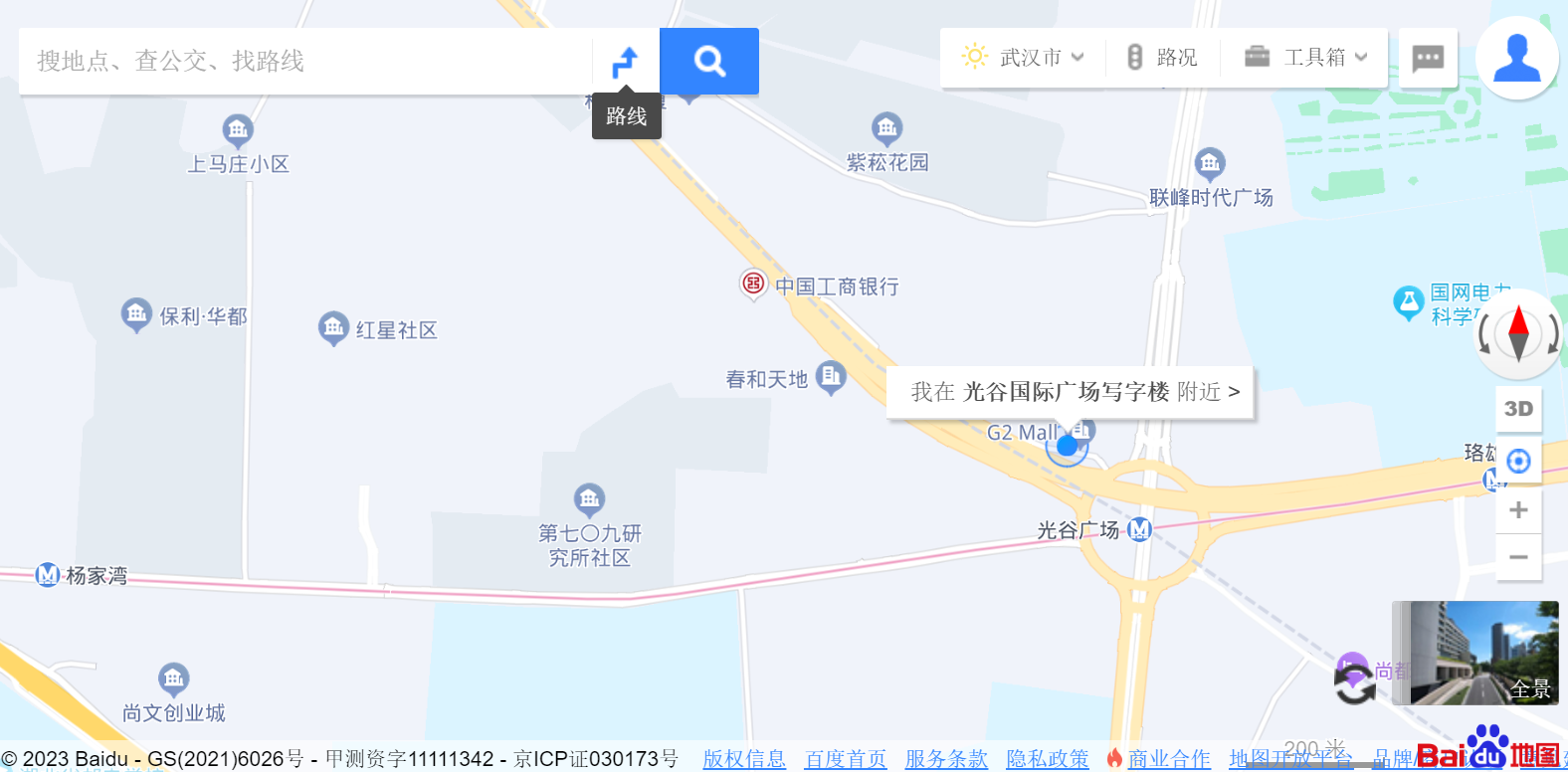Switch the map to 3D view
The width and height of the screenshot is (1568, 772).
(1518, 409)
